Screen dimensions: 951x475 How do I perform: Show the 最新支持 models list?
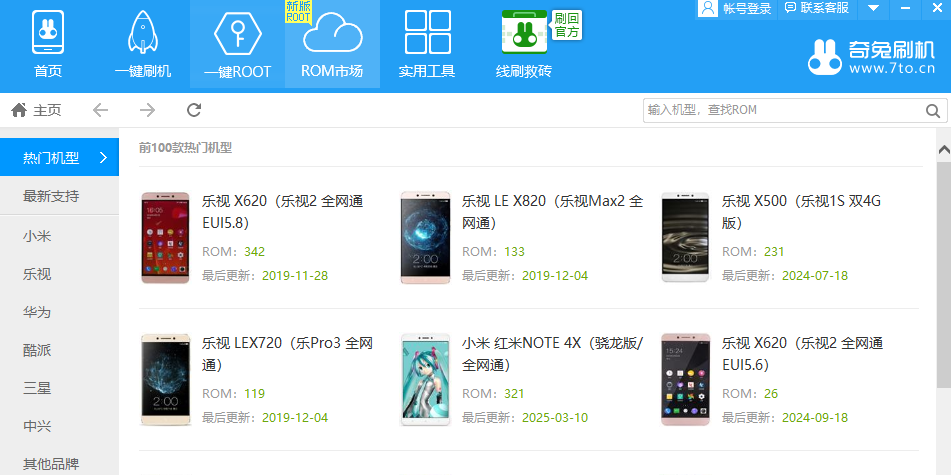coord(51,196)
